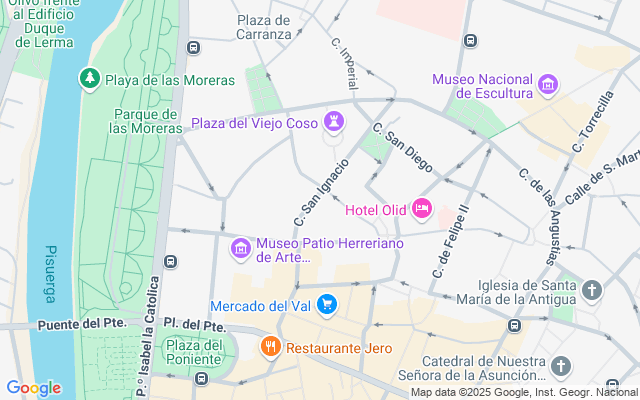Tap the Google logo link
The width and height of the screenshot is (640, 400).
pyautogui.click(x=33, y=388)
